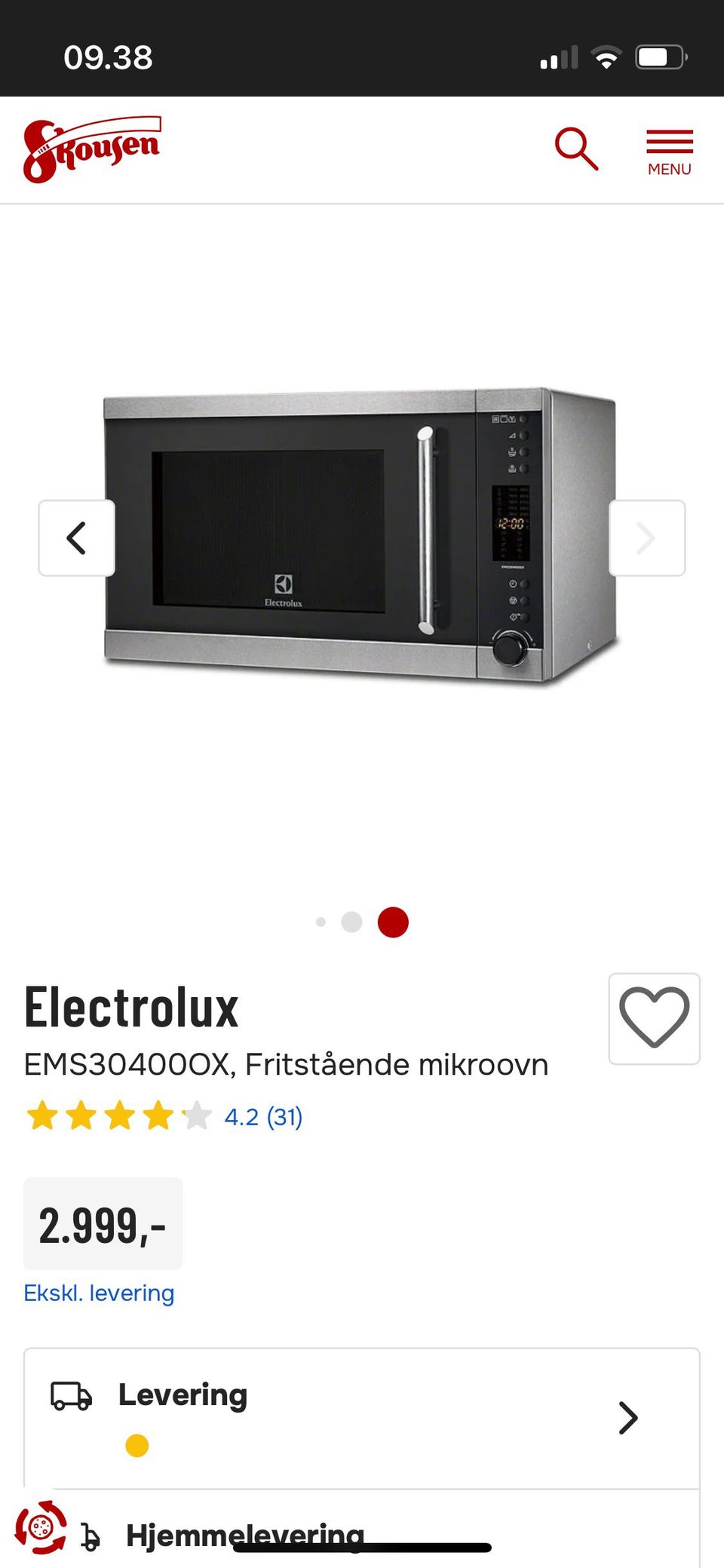Open the 4.2 (31) reviews link
The width and height of the screenshot is (724, 1568).
click(263, 1116)
